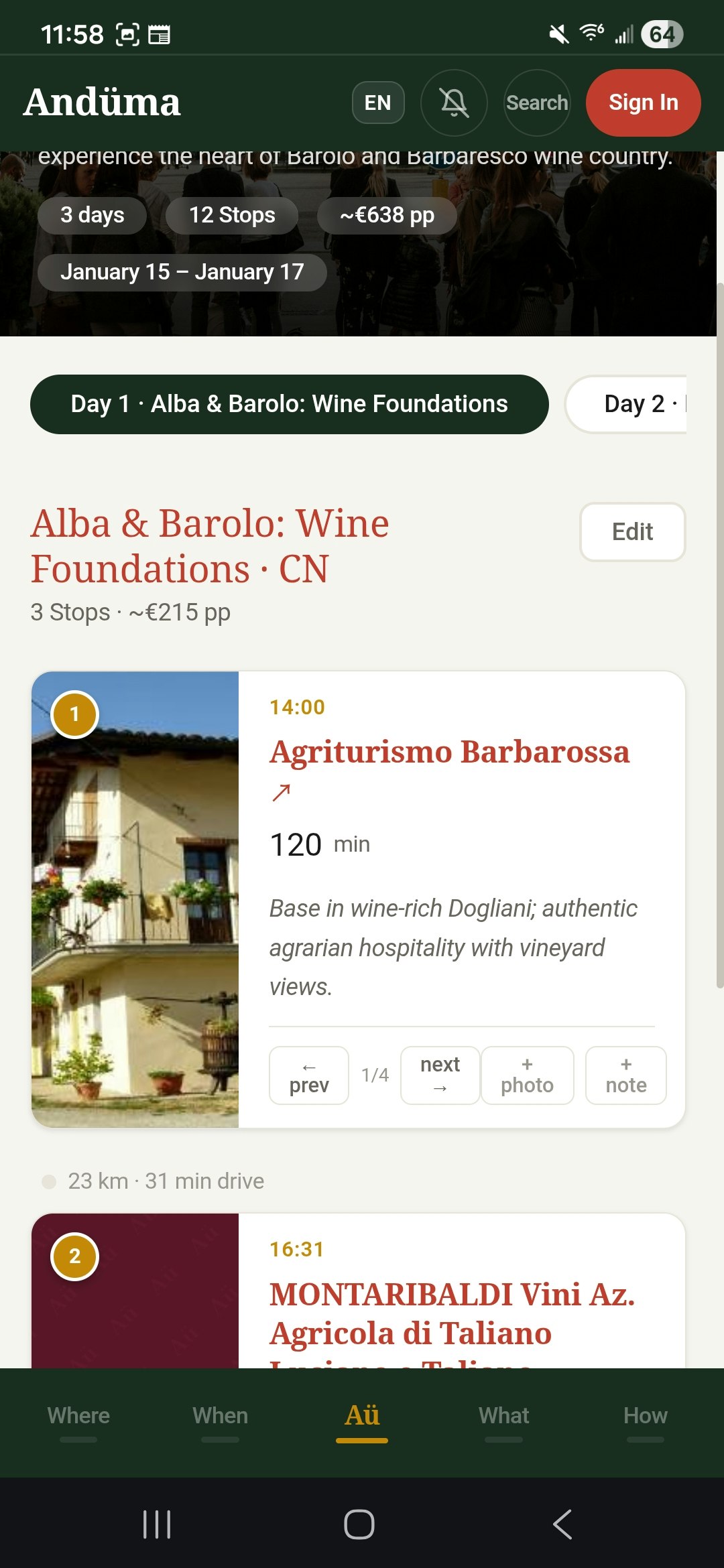Open Search in the header
724x1568 pixels.
point(537,103)
